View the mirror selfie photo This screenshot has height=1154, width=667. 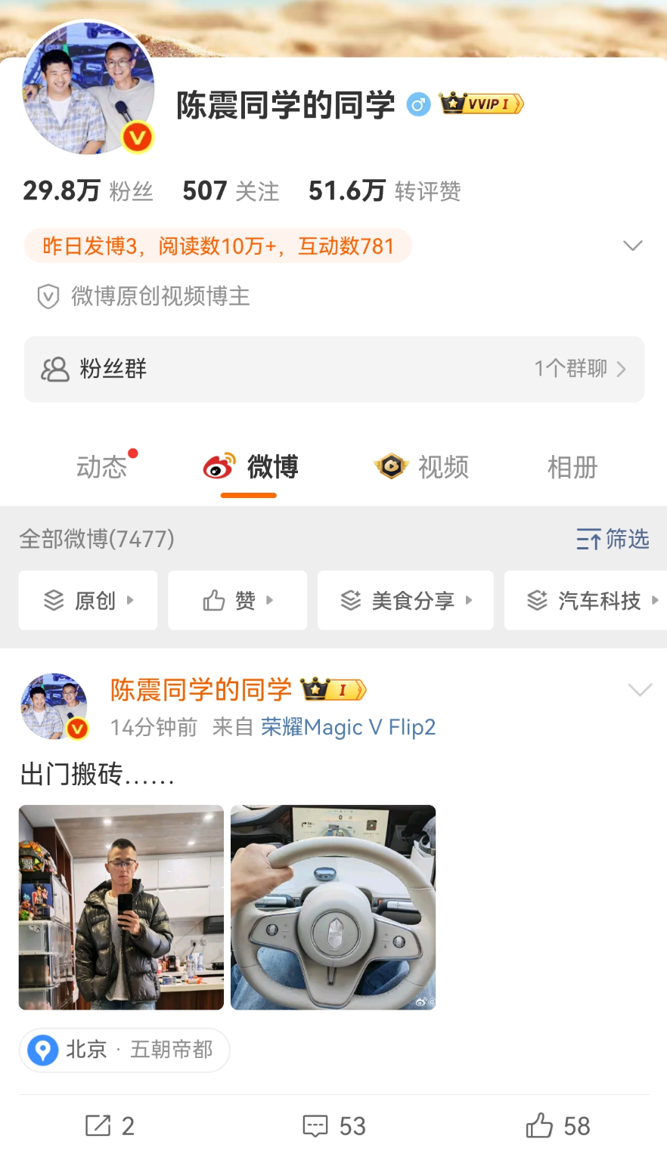121,907
